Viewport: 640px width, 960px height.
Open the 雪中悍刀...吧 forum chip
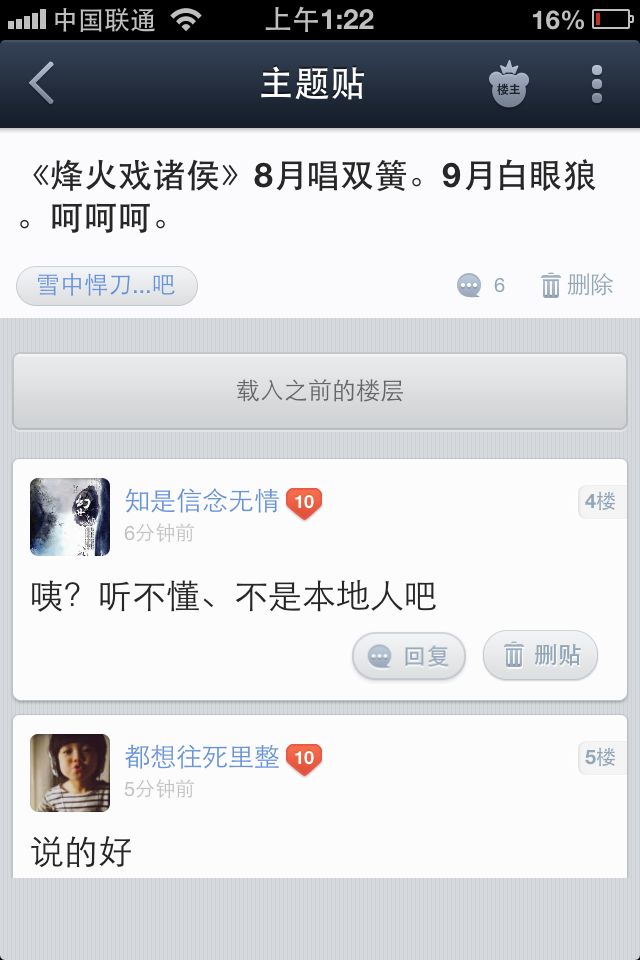[x=107, y=286]
